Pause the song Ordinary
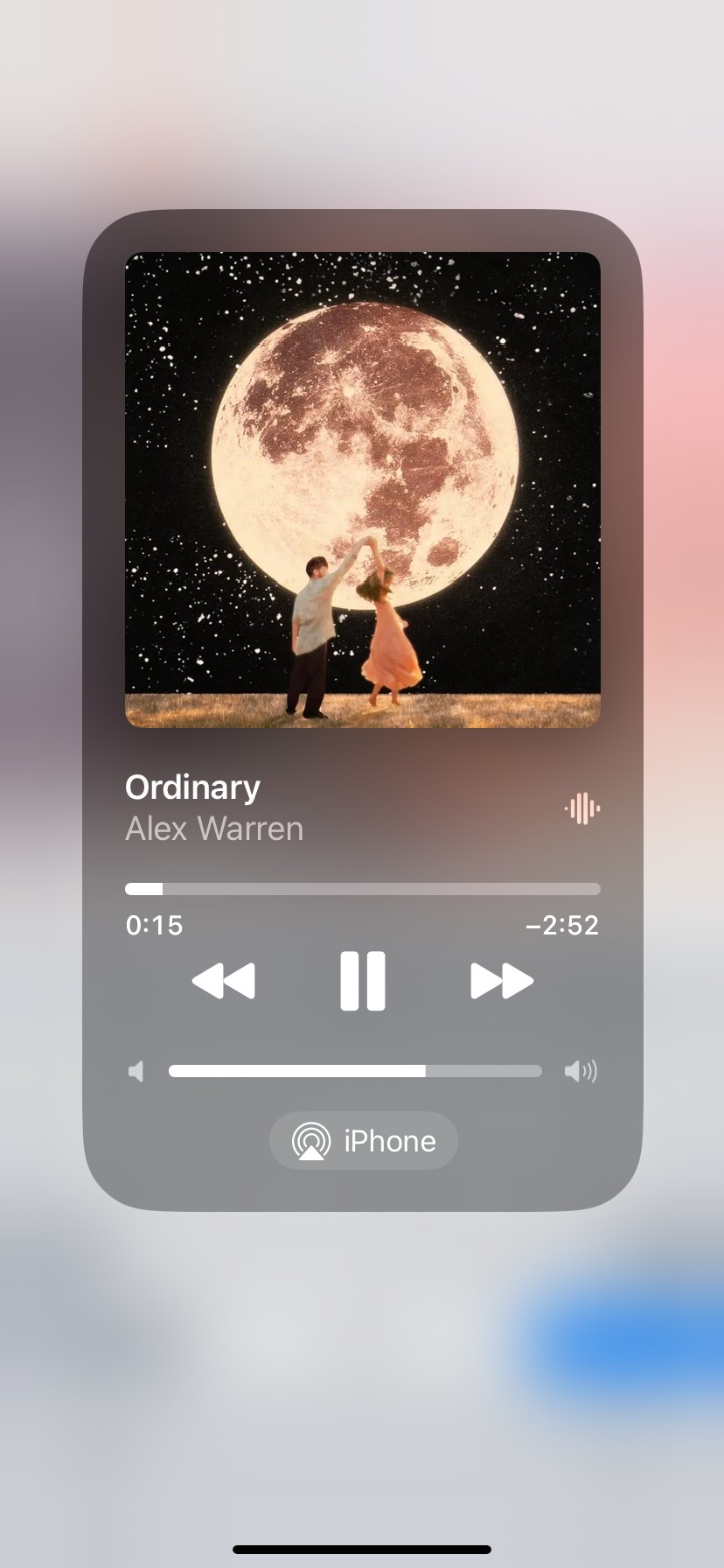This screenshot has height=1568, width=724. 362,981
